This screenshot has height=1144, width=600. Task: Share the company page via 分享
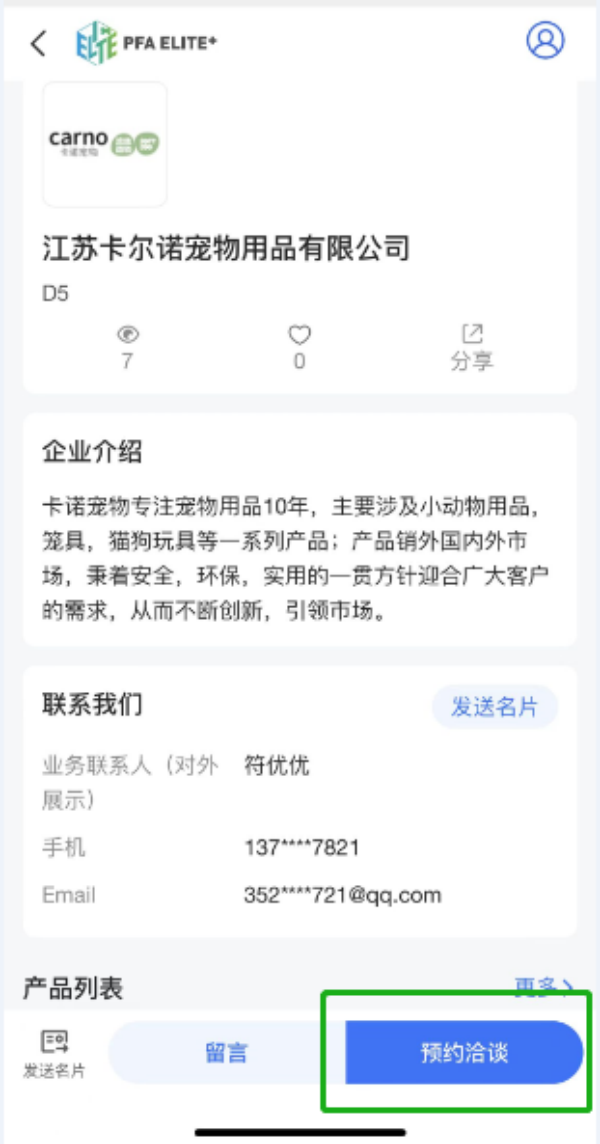[x=472, y=347]
